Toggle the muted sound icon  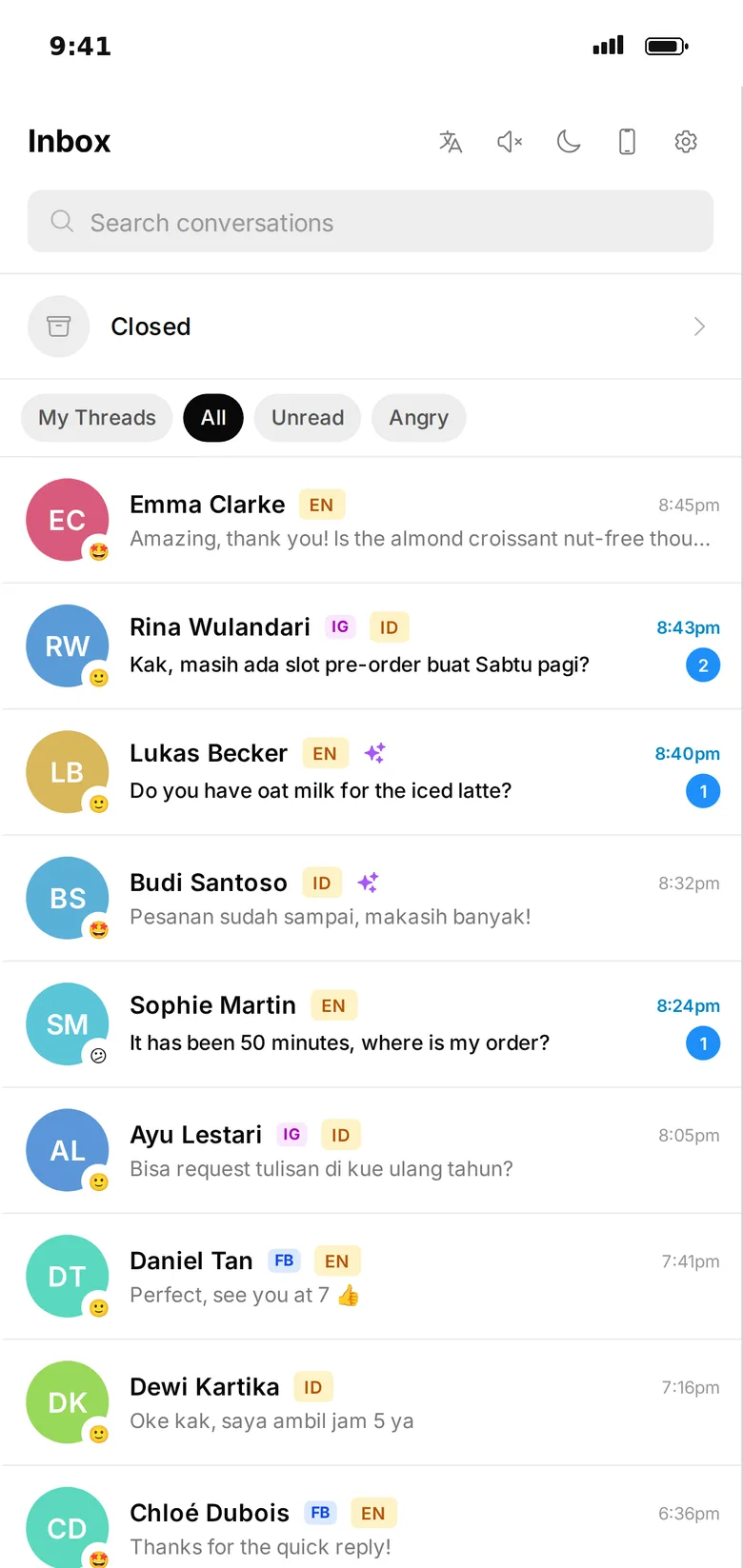point(510,142)
